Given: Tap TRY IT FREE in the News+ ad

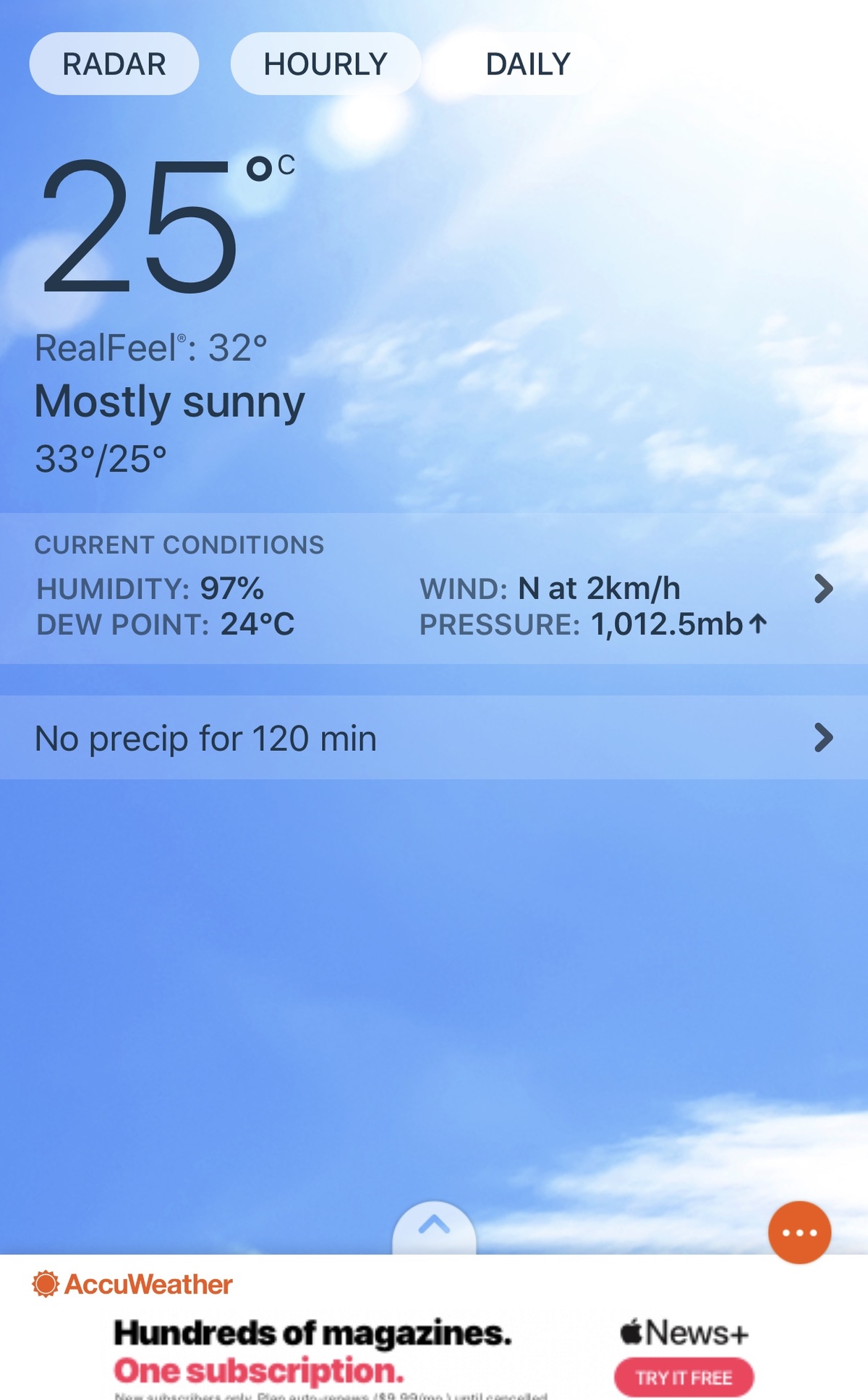Looking at the screenshot, I should pos(684,1378).
